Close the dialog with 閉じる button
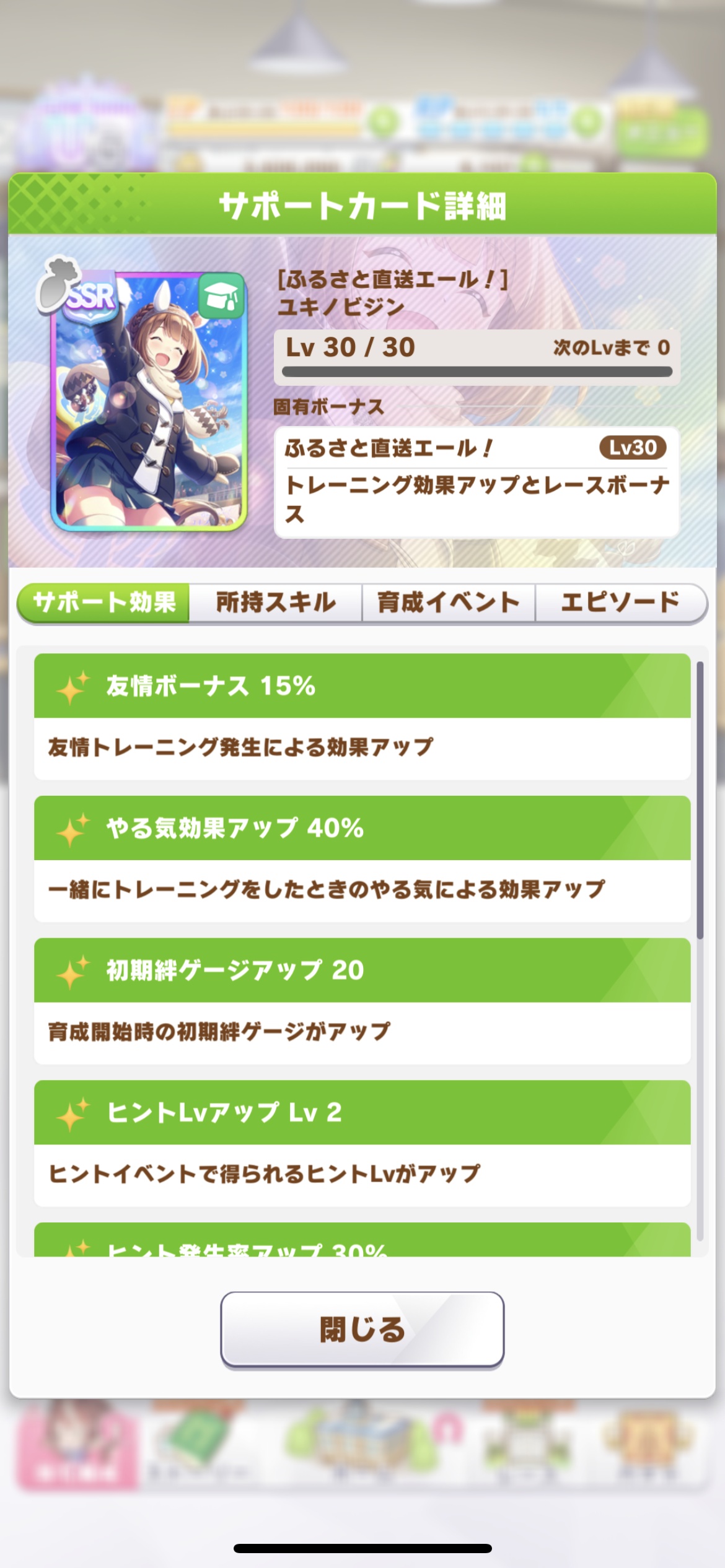 [x=362, y=1329]
